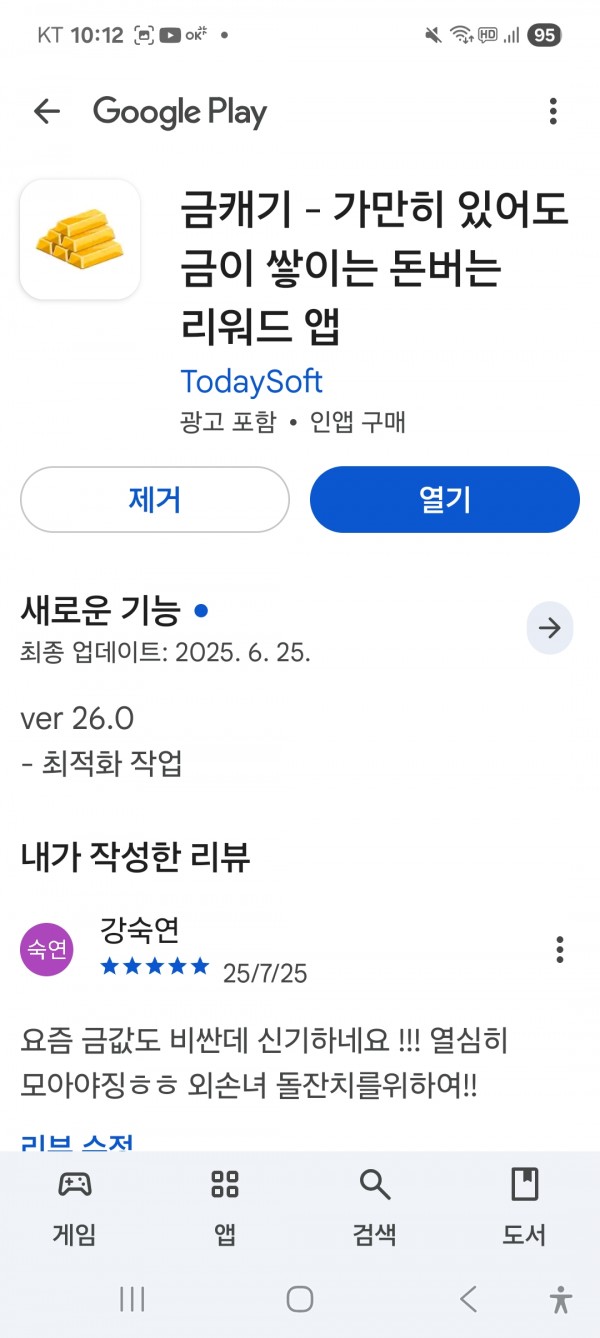This screenshot has height=1338, width=600.
Task: Tap the system home button
Action: pyautogui.click(x=300, y=1299)
